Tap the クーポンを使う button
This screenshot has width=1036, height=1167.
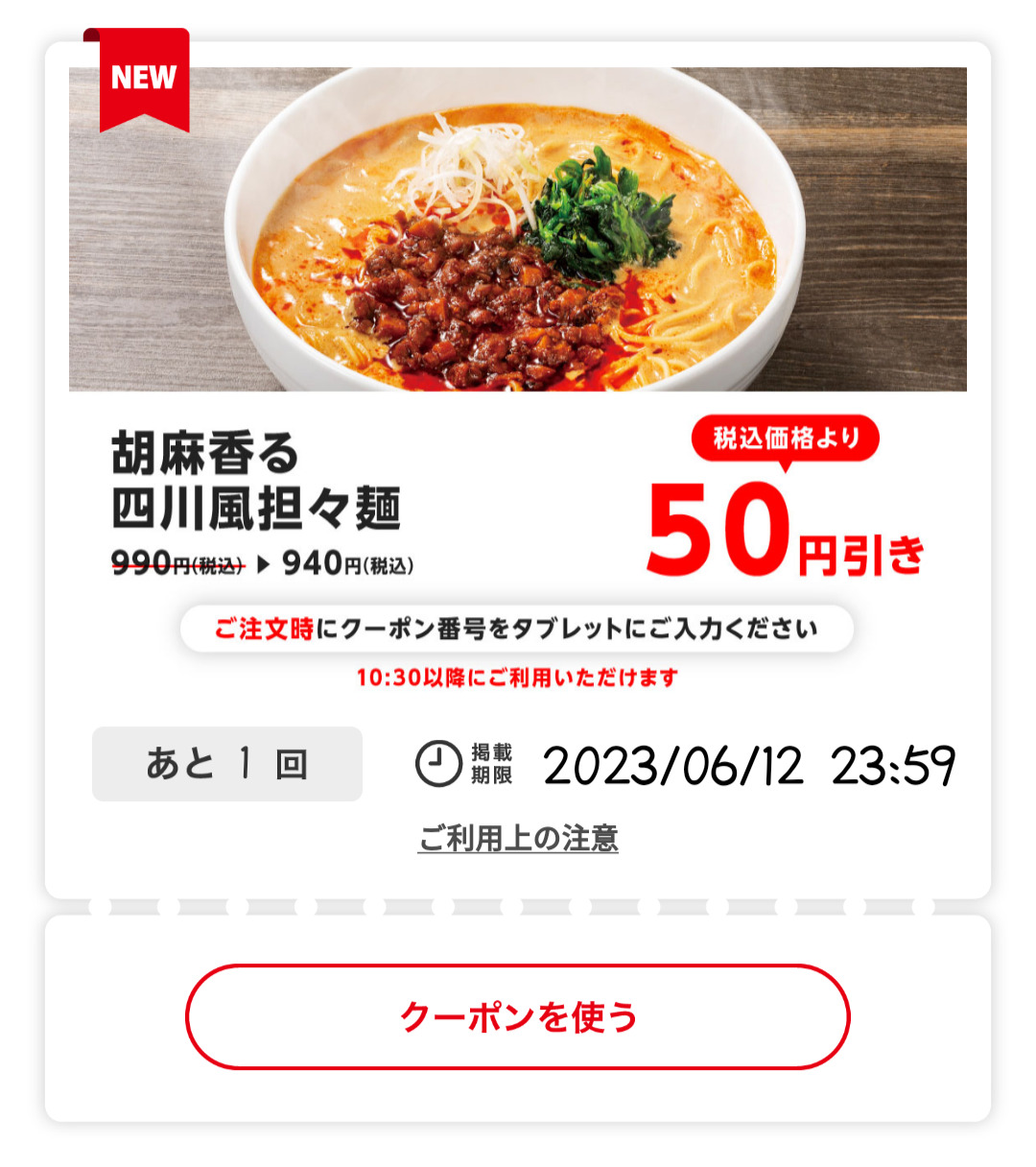pyautogui.click(x=518, y=1016)
